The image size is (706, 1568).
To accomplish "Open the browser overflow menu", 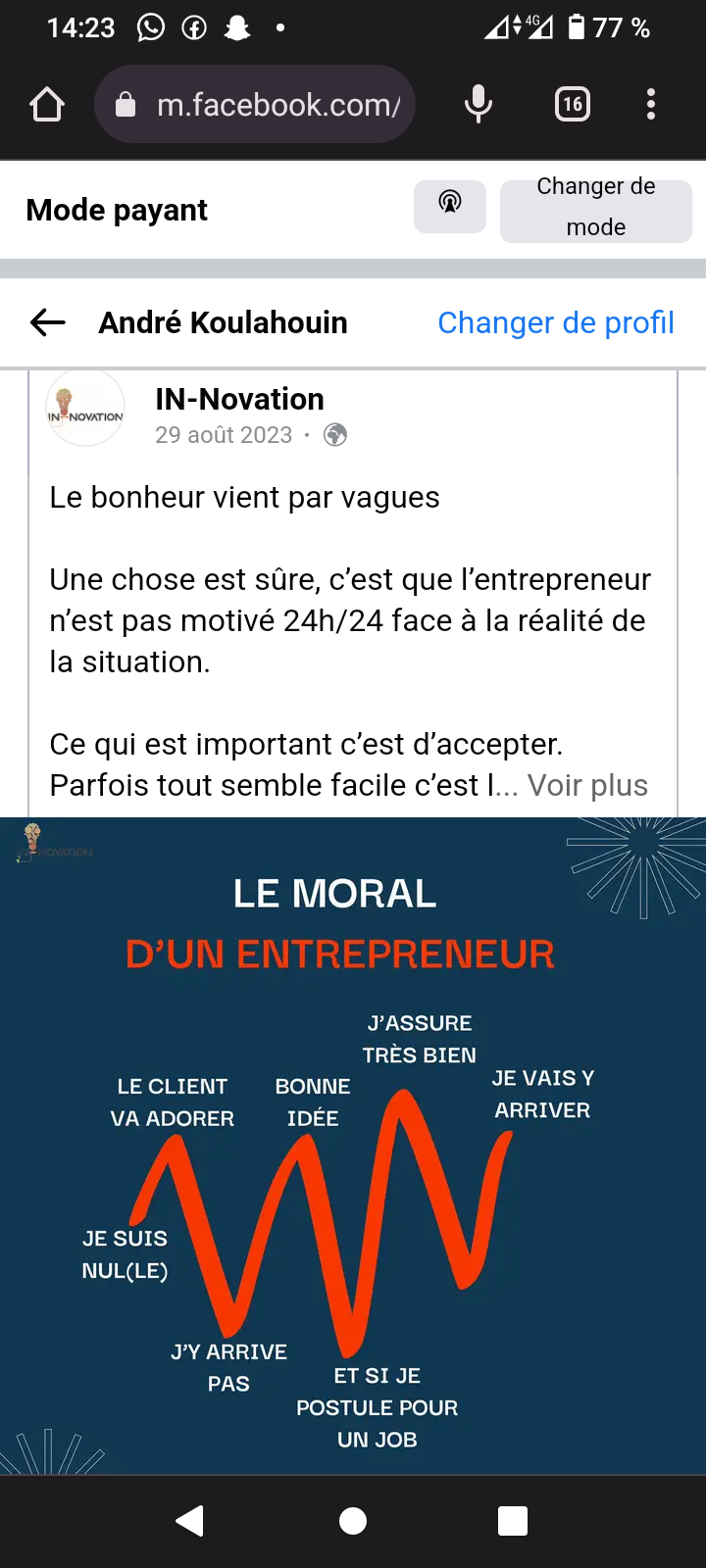I will 651,104.
